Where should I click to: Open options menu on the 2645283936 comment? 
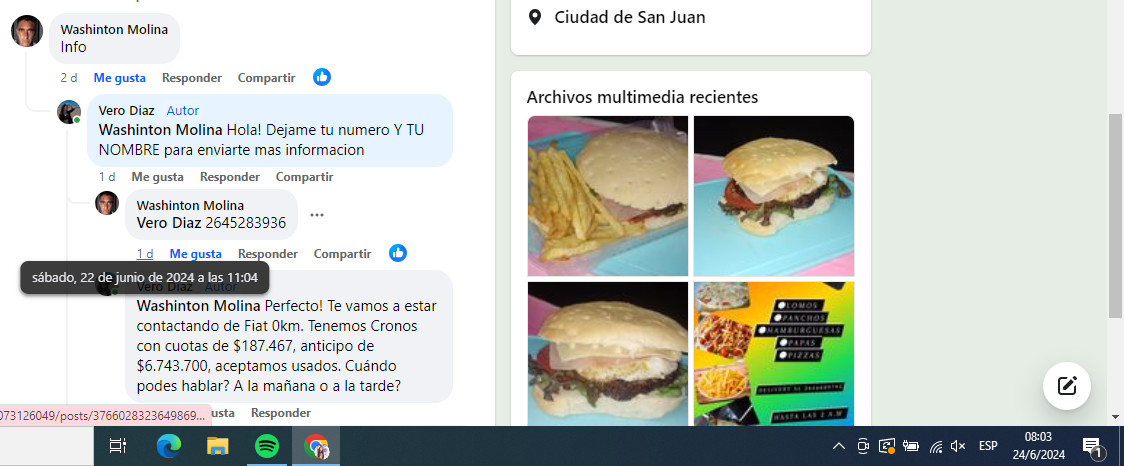pos(317,215)
